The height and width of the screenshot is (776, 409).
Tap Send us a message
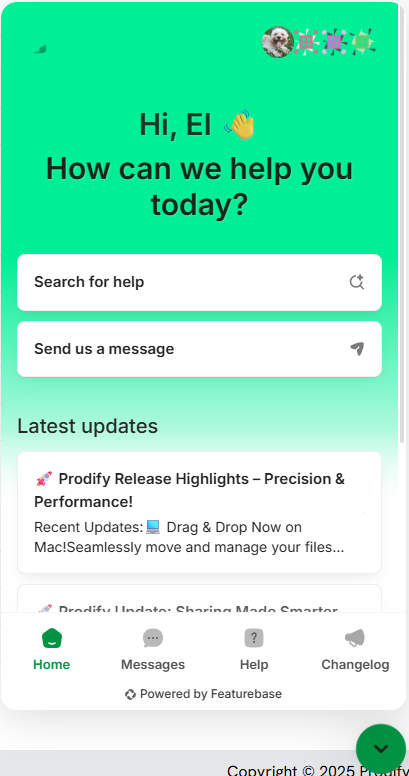click(199, 349)
